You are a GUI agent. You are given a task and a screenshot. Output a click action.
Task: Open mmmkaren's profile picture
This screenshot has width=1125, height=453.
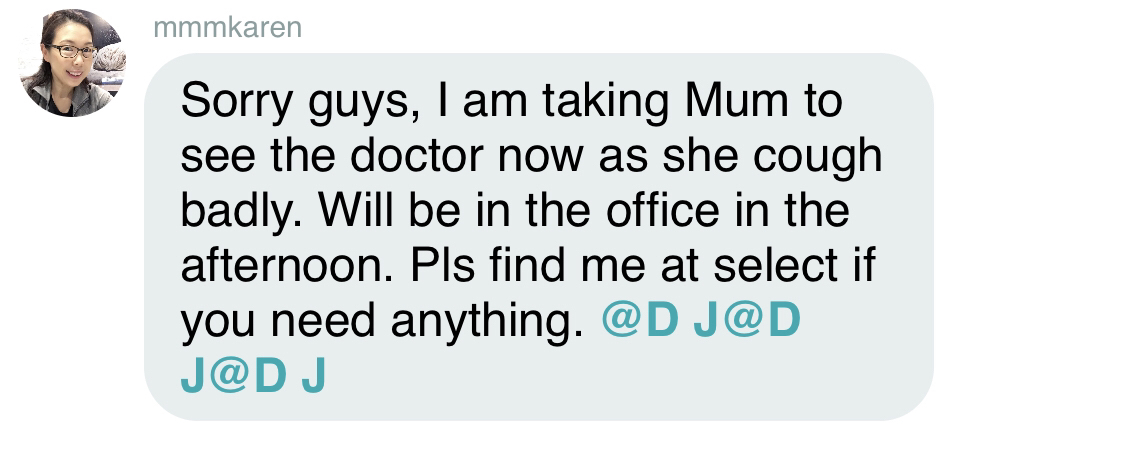pyautogui.click(x=71, y=63)
